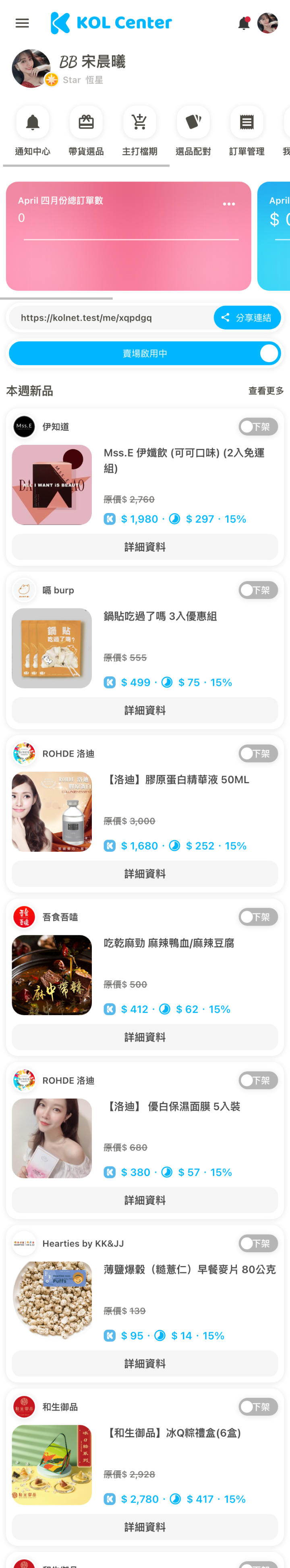
Task: Open 詳細資料 for 膠原蛋白精華液 50ML
Action: point(145,874)
